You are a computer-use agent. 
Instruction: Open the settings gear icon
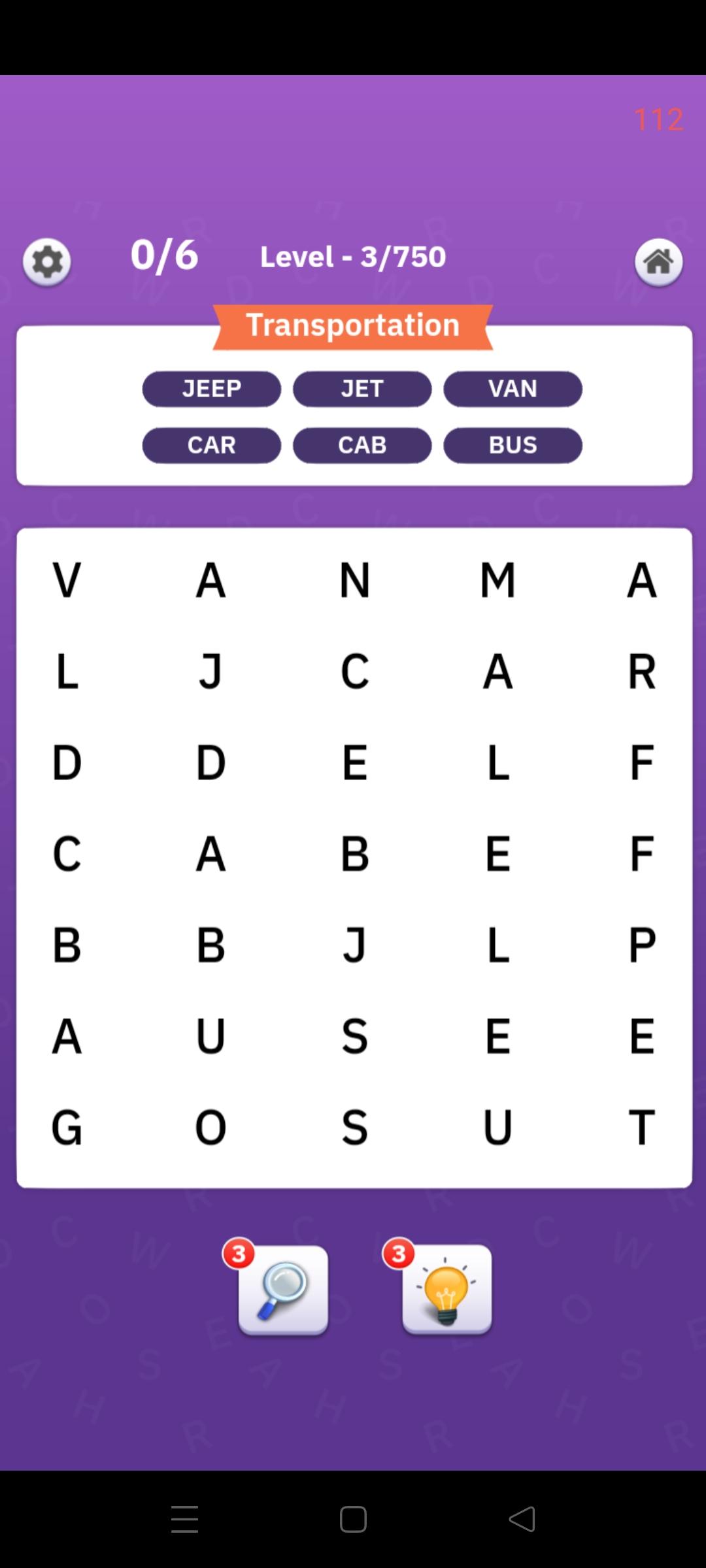(x=47, y=261)
